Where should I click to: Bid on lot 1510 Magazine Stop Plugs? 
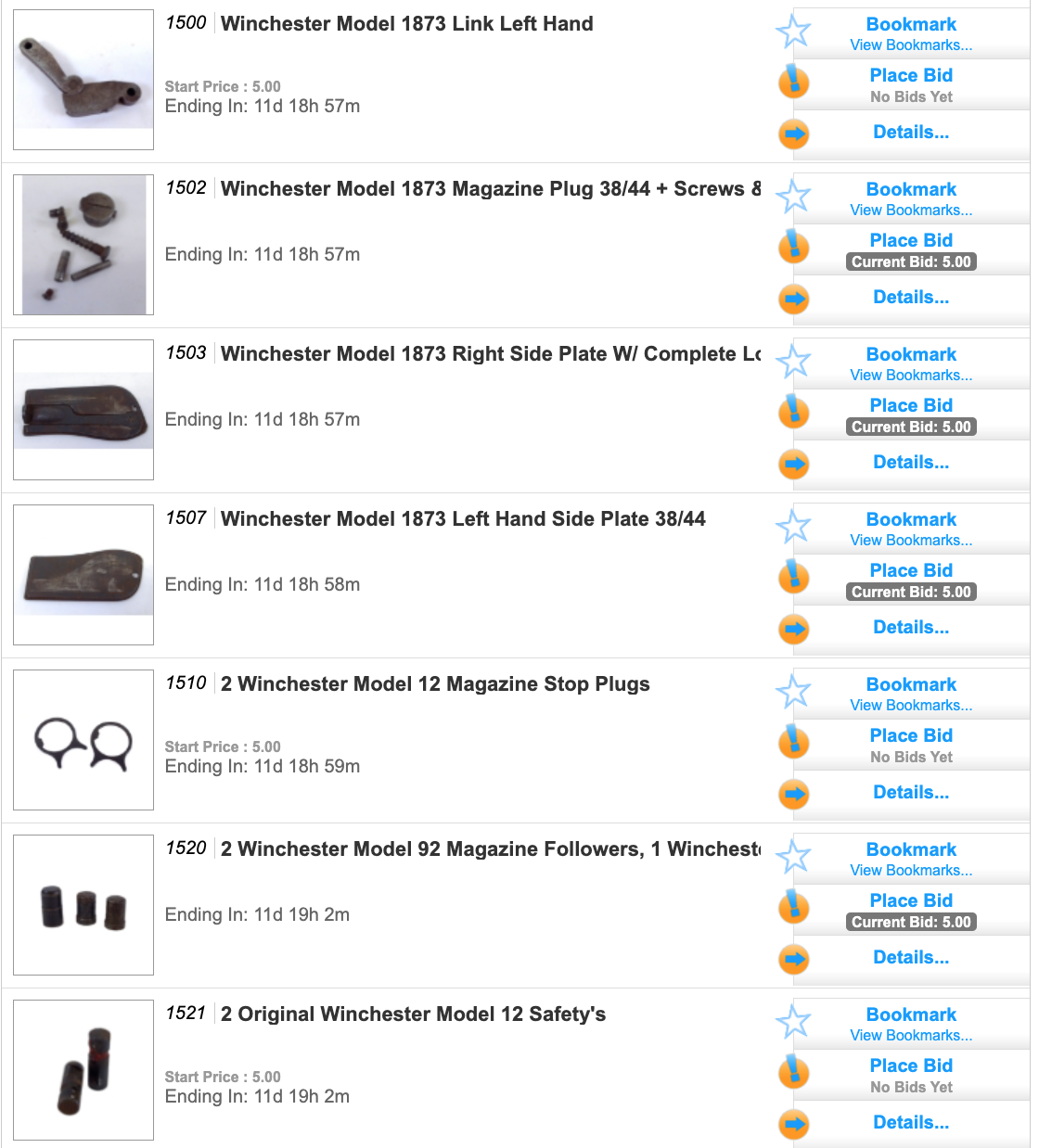pos(910,736)
